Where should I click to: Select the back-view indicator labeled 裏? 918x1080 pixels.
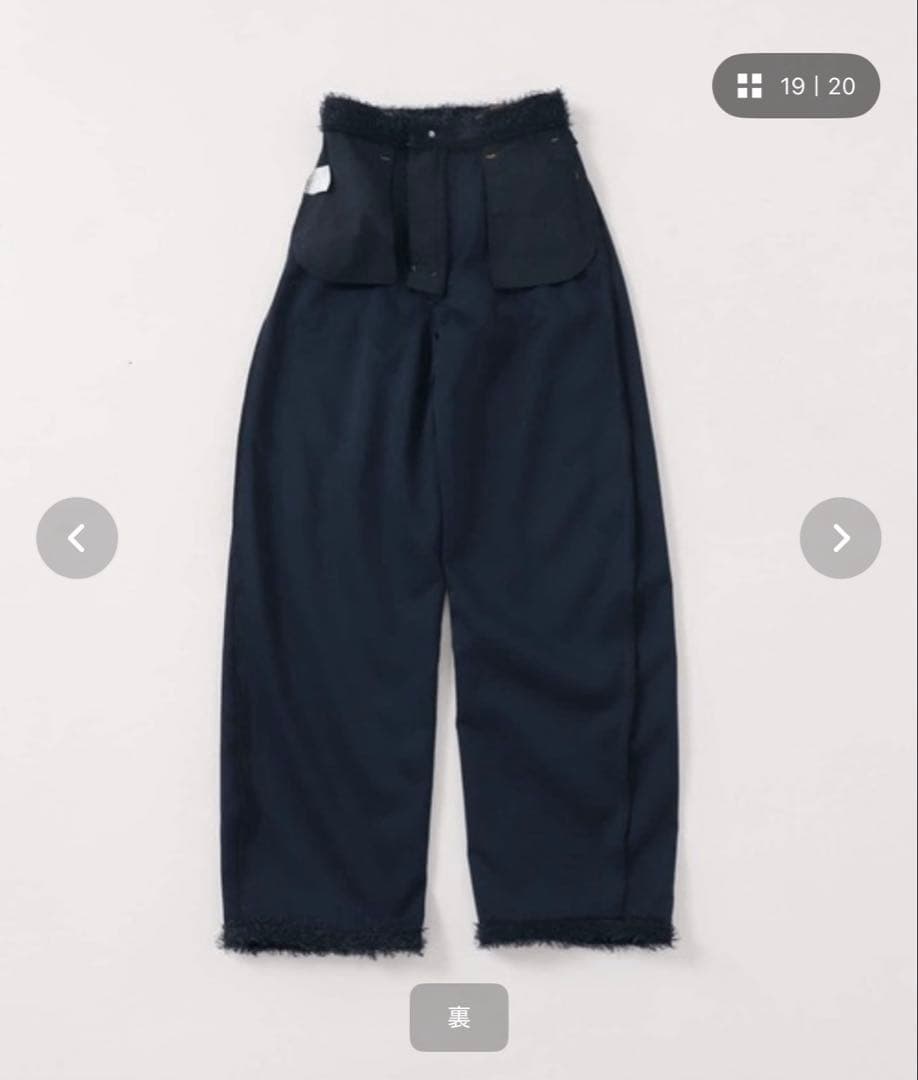tap(458, 1018)
